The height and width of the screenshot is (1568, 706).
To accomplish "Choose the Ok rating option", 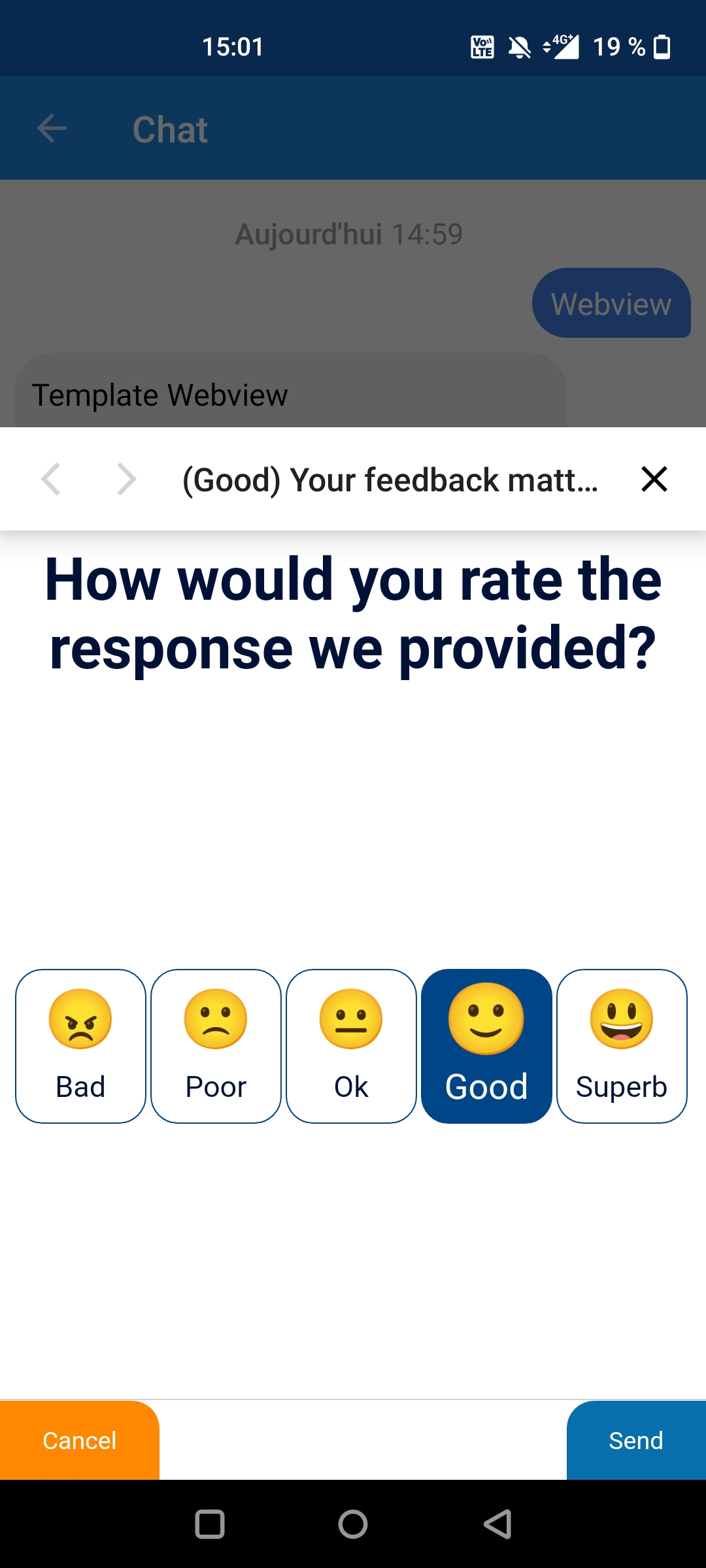I will tap(351, 1046).
